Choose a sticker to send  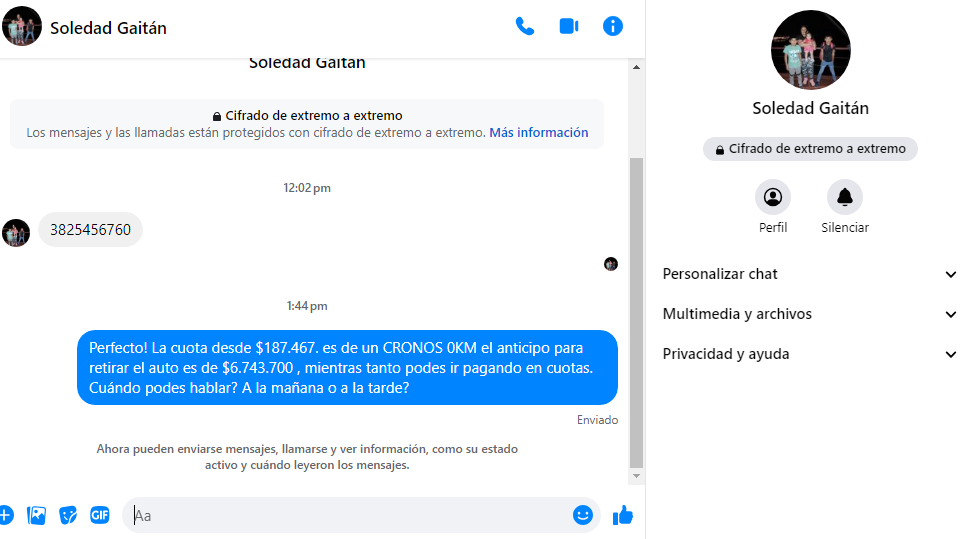coord(68,515)
